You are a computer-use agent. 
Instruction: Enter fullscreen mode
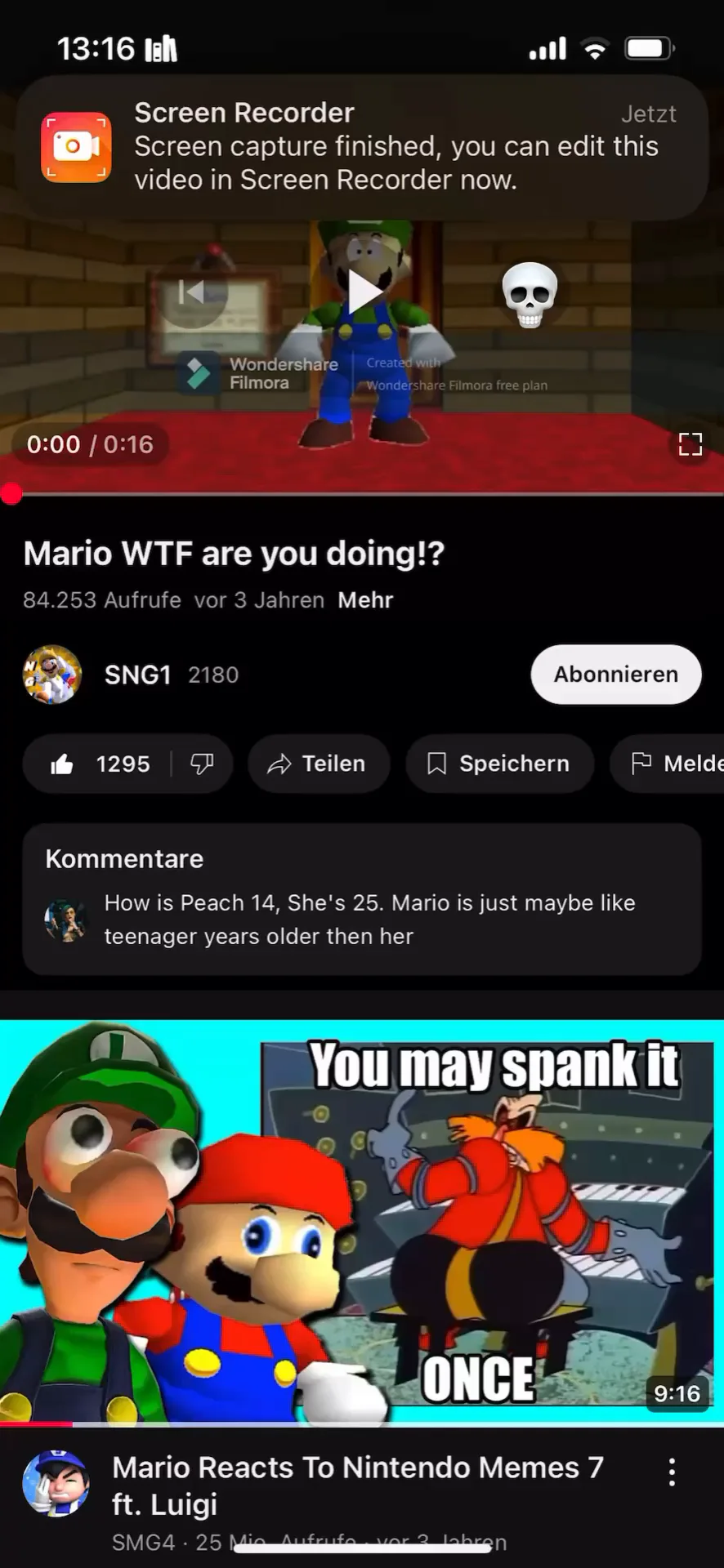690,444
